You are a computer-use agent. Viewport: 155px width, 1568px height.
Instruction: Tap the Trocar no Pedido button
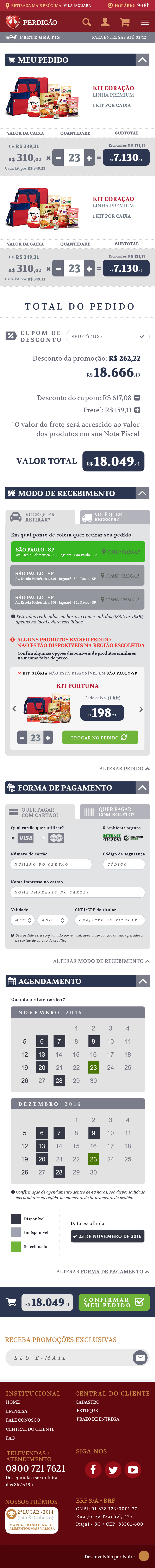pyautogui.click(x=100, y=737)
